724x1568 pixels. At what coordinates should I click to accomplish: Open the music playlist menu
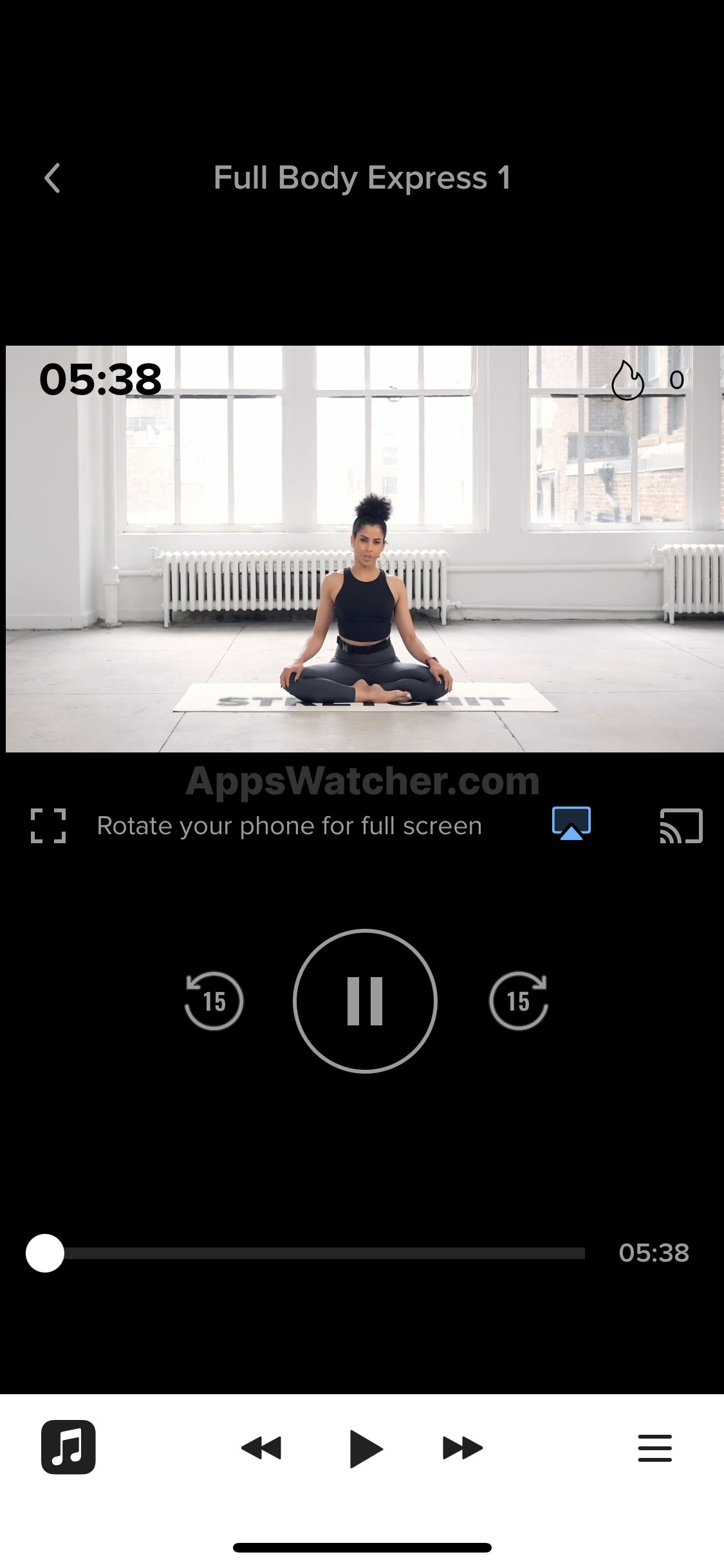click(654, 1448)
